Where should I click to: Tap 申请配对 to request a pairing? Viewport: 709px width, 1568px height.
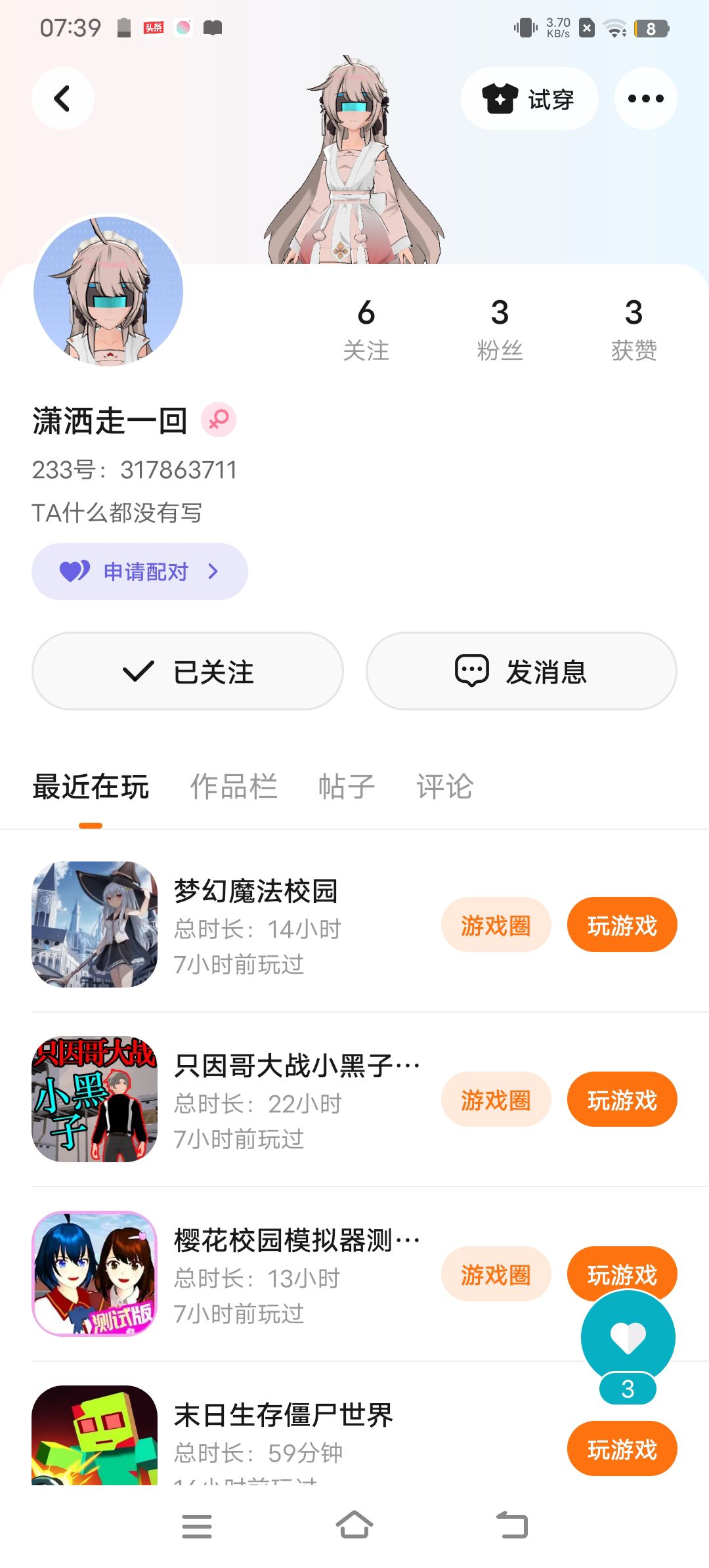pyautogui.click(x=140, y=571)
